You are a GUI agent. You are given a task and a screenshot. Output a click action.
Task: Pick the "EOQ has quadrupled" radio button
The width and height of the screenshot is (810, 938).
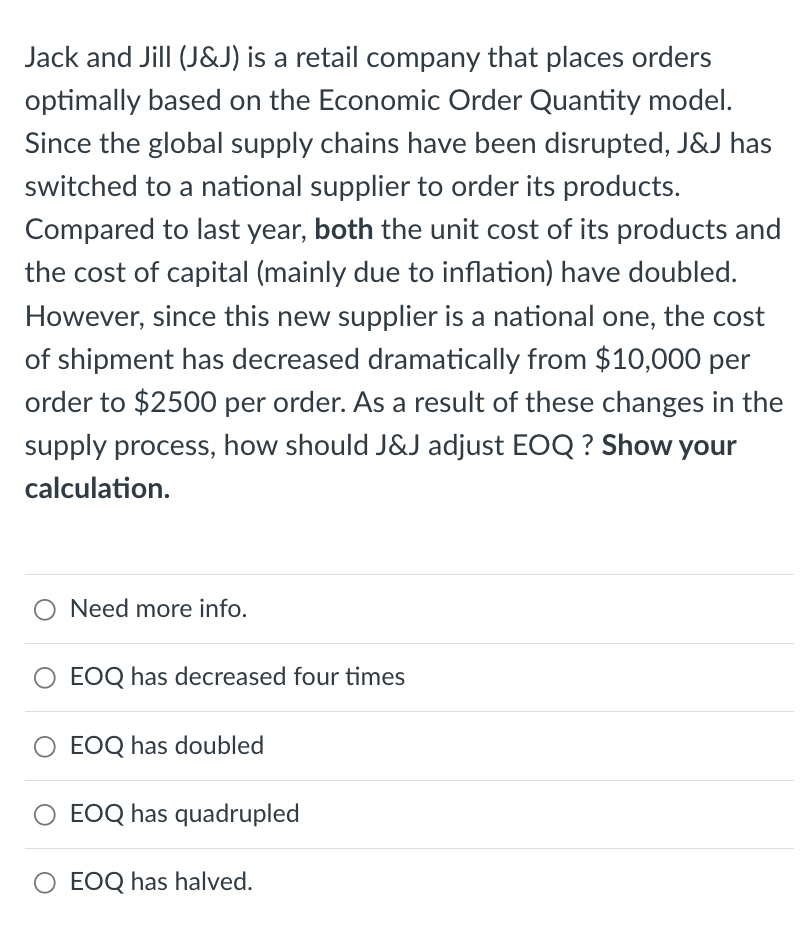[44, 815]
